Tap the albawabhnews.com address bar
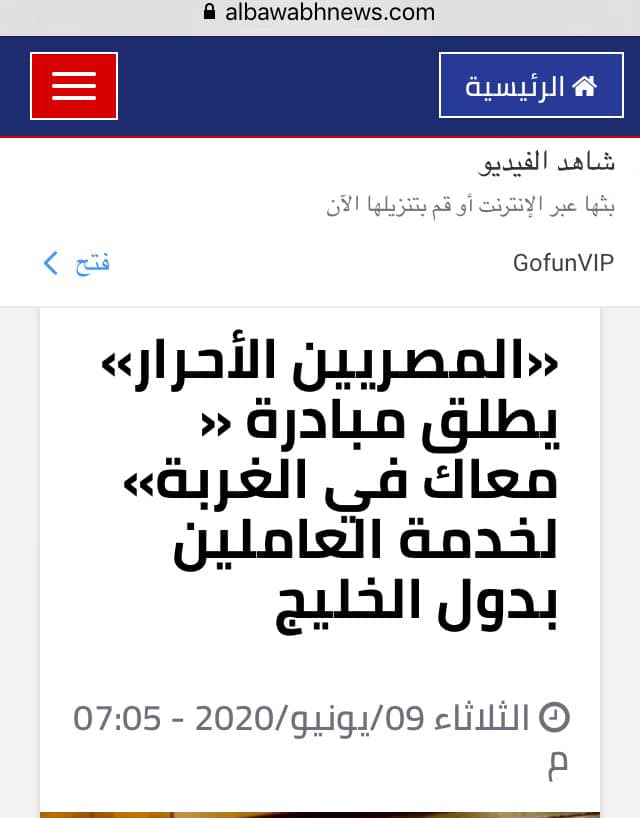640x818 pixels. click(320, 13)
